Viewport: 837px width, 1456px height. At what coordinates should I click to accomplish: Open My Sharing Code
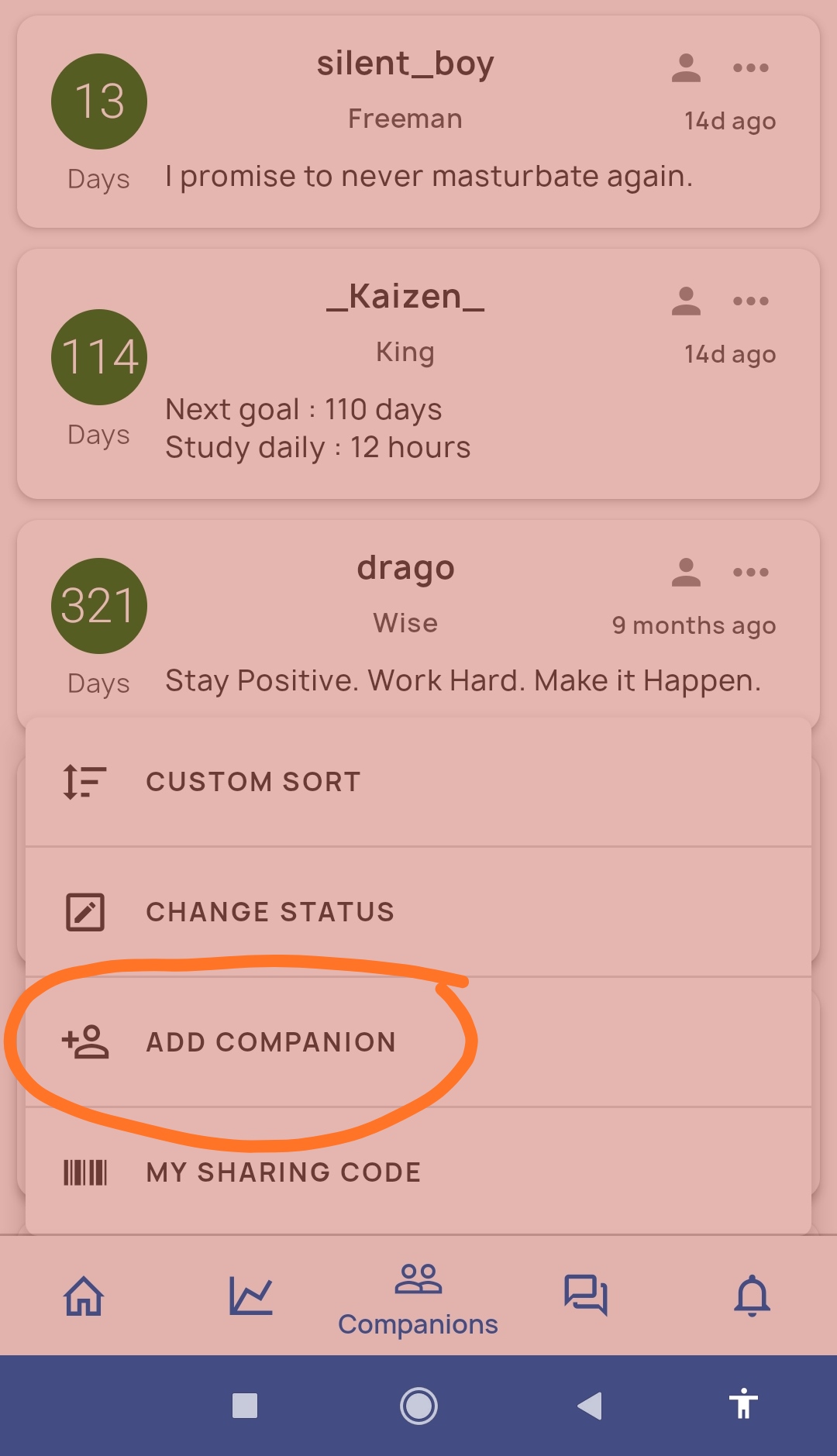click(418, 1172)
